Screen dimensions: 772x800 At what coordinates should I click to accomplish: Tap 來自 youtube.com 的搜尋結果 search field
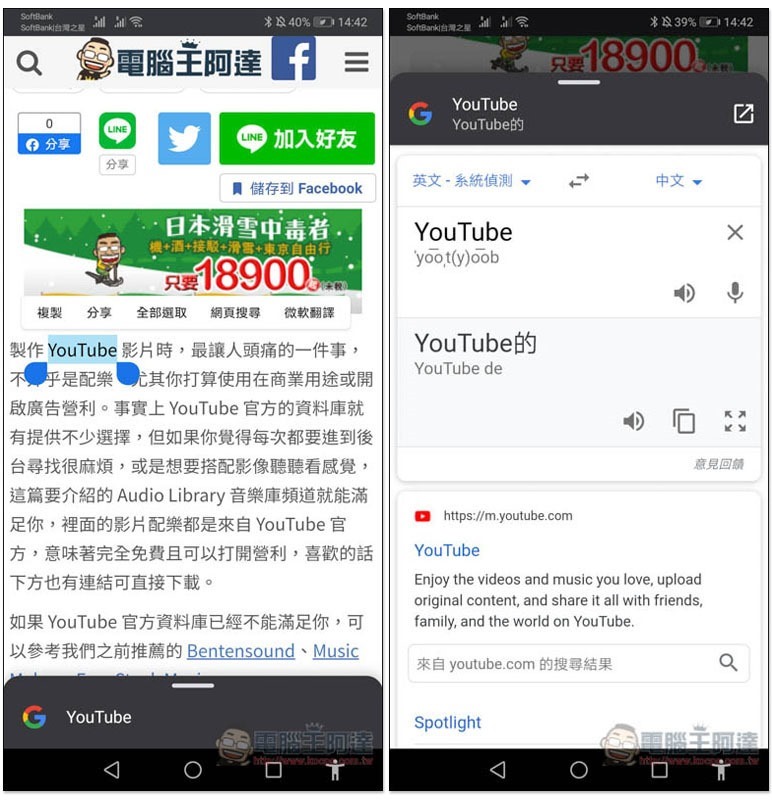click(x=560, y=663)
